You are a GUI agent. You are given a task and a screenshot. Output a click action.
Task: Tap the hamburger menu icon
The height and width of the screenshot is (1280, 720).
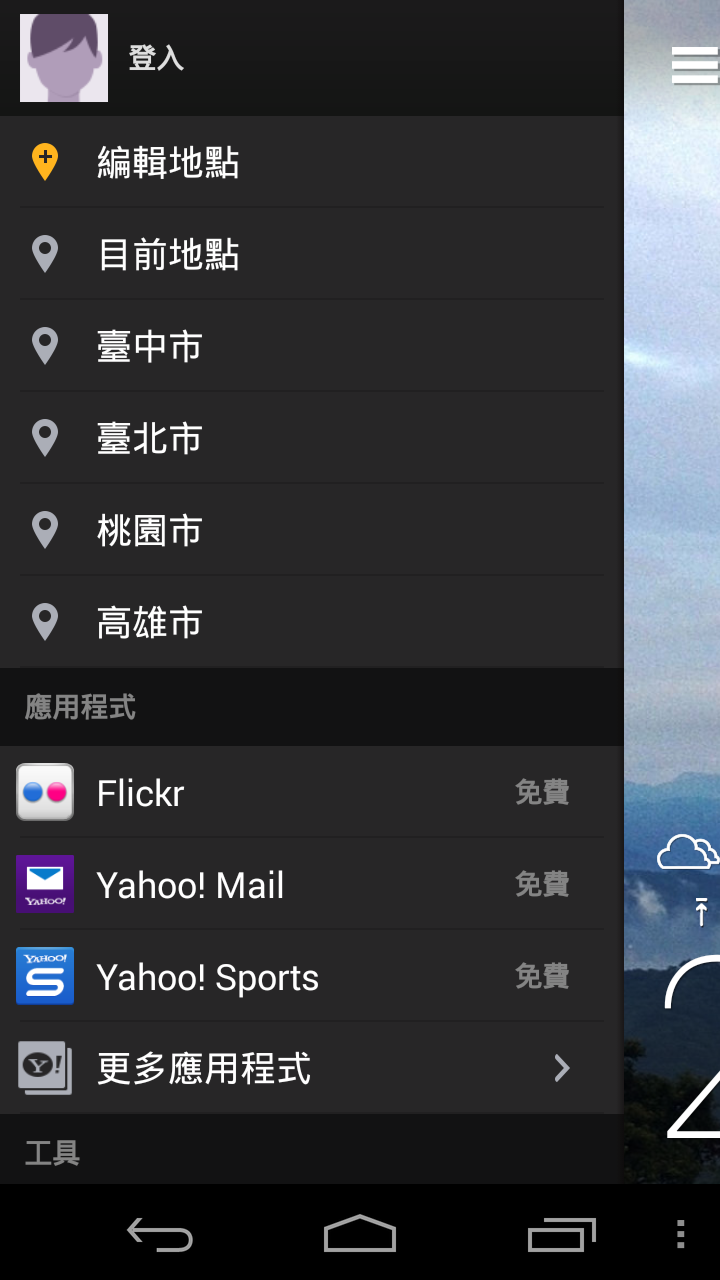pos(694,65)
